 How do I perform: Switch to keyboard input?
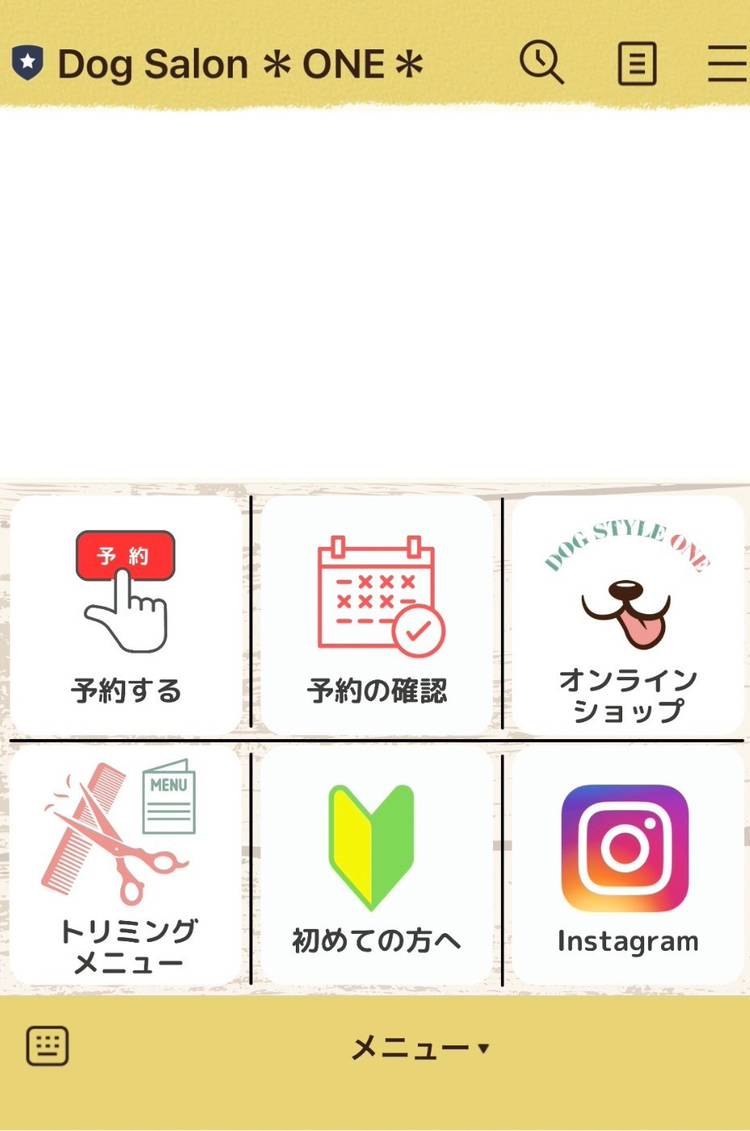tap(47, 1046)
